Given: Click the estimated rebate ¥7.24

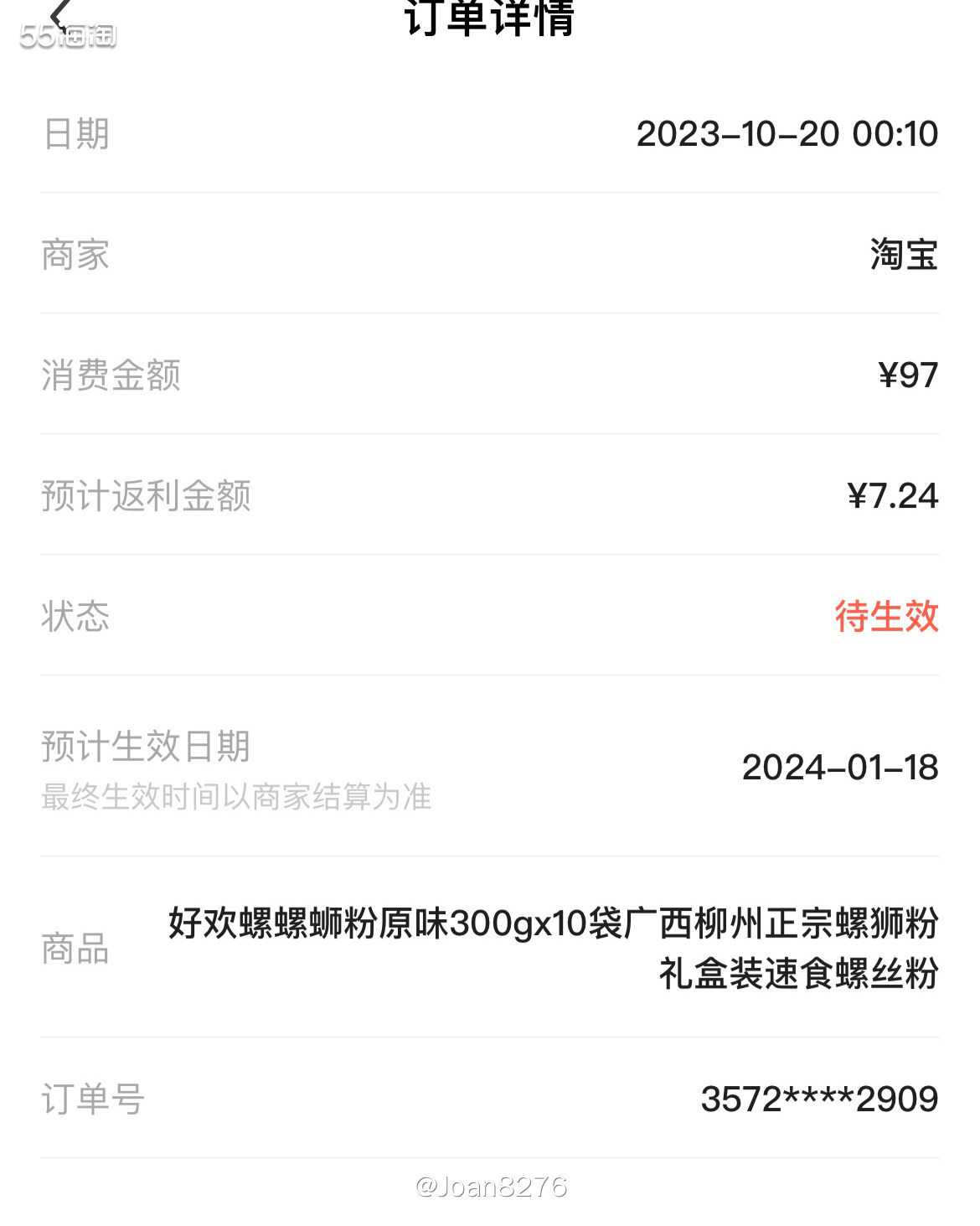Looking at the screenshot, I should coord(891,496).
